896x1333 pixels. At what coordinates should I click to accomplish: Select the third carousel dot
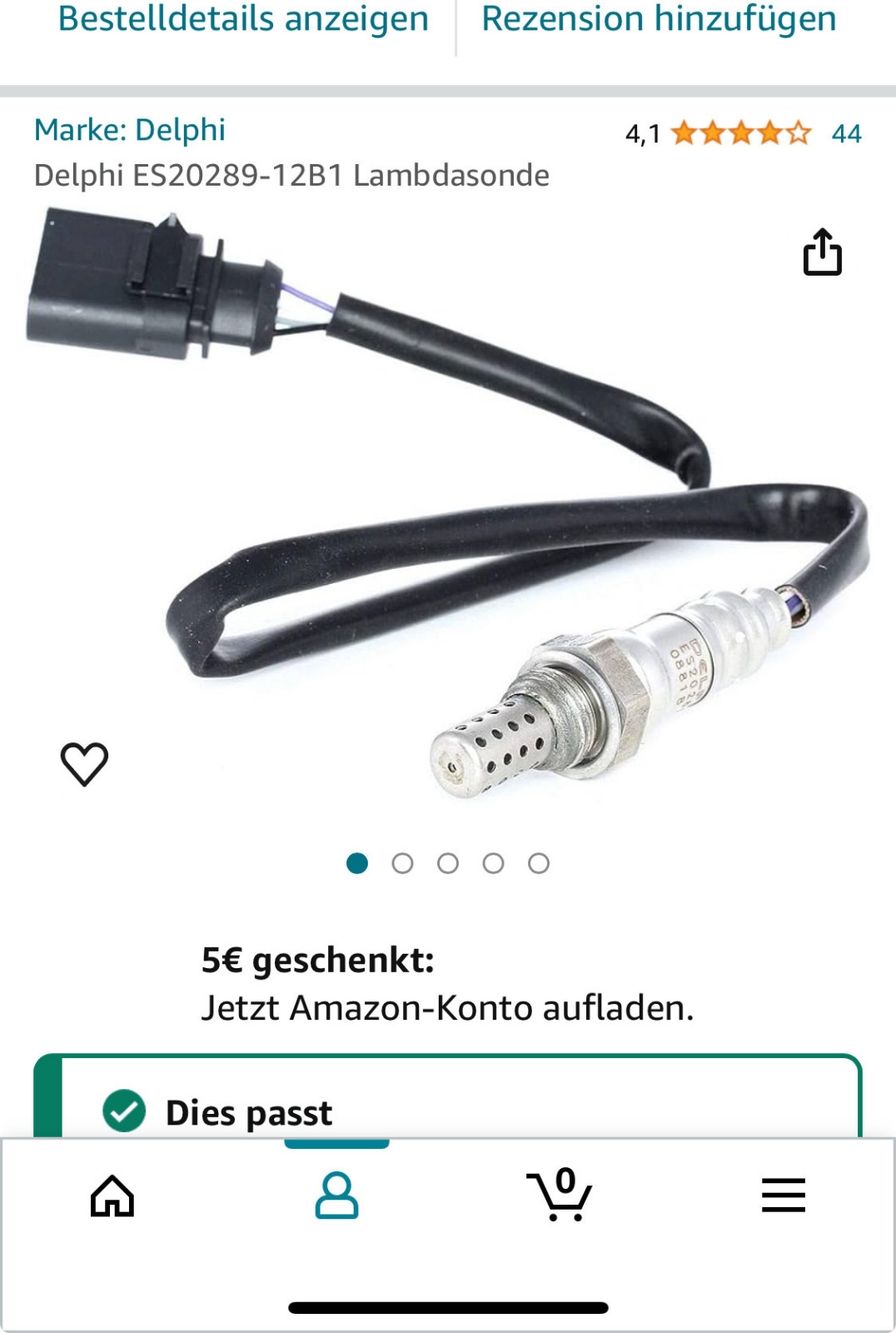pyautogui.click(x=448, y=864)
